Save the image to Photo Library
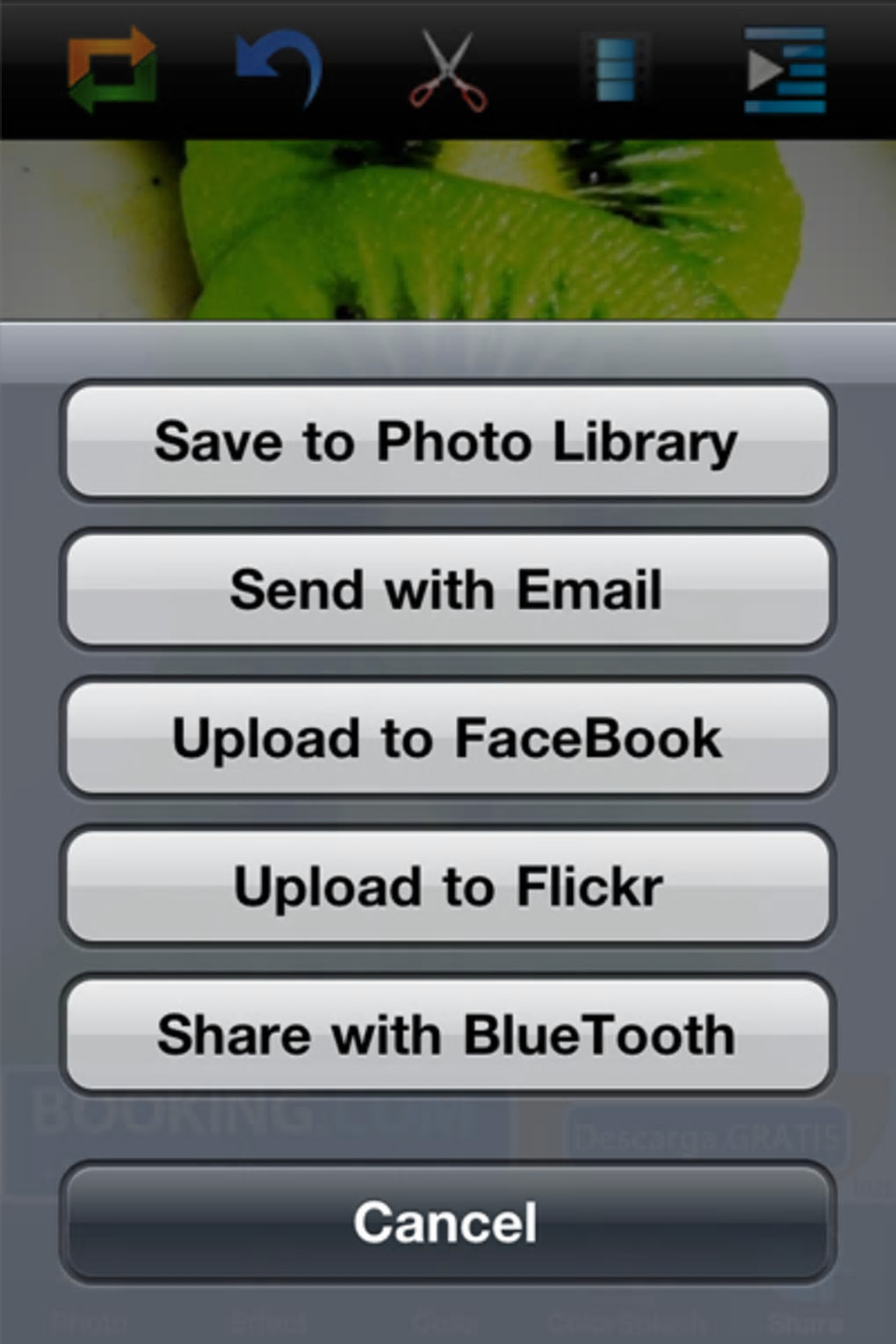 [446, 441]
